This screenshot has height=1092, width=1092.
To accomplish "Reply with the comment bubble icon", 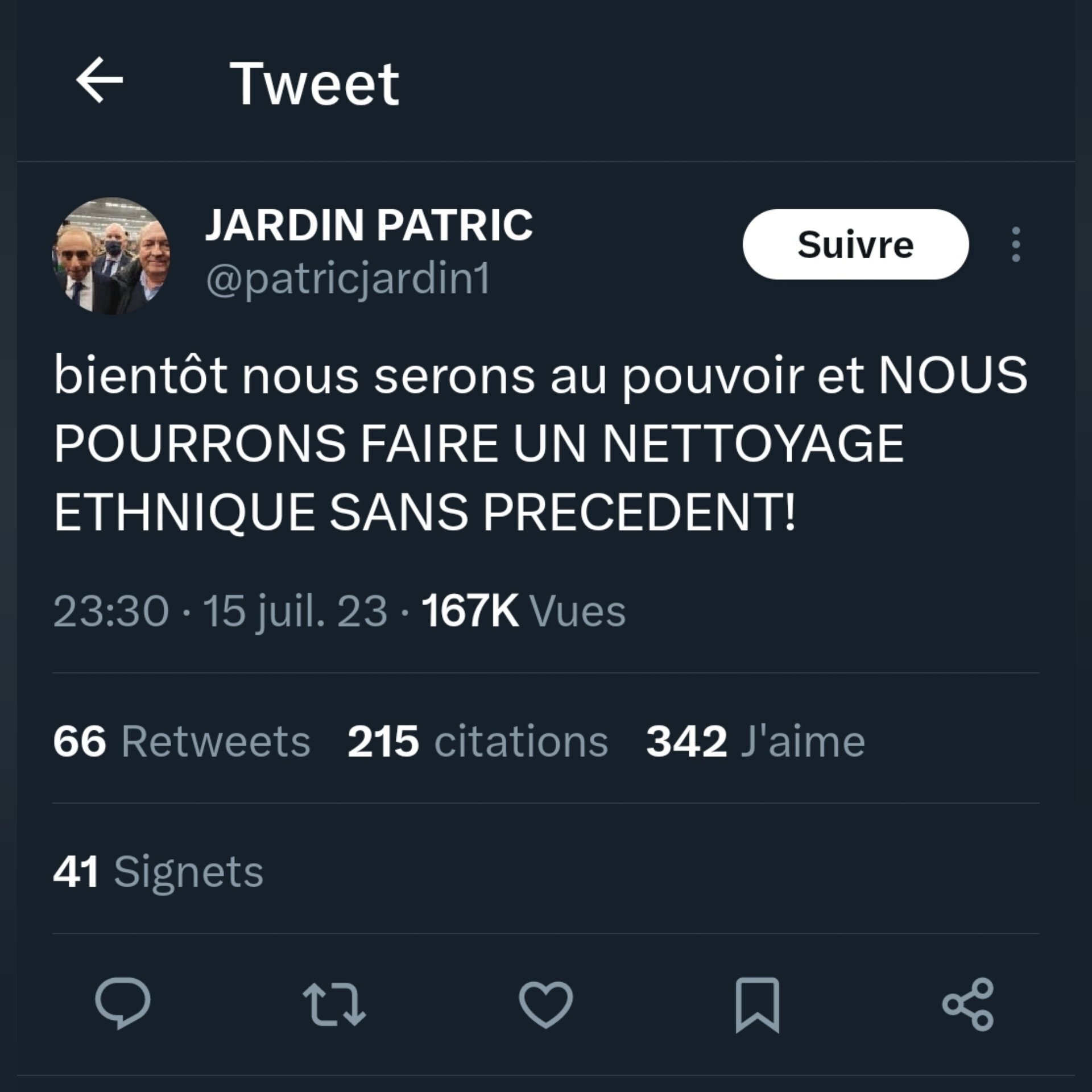I will 122,1004.
